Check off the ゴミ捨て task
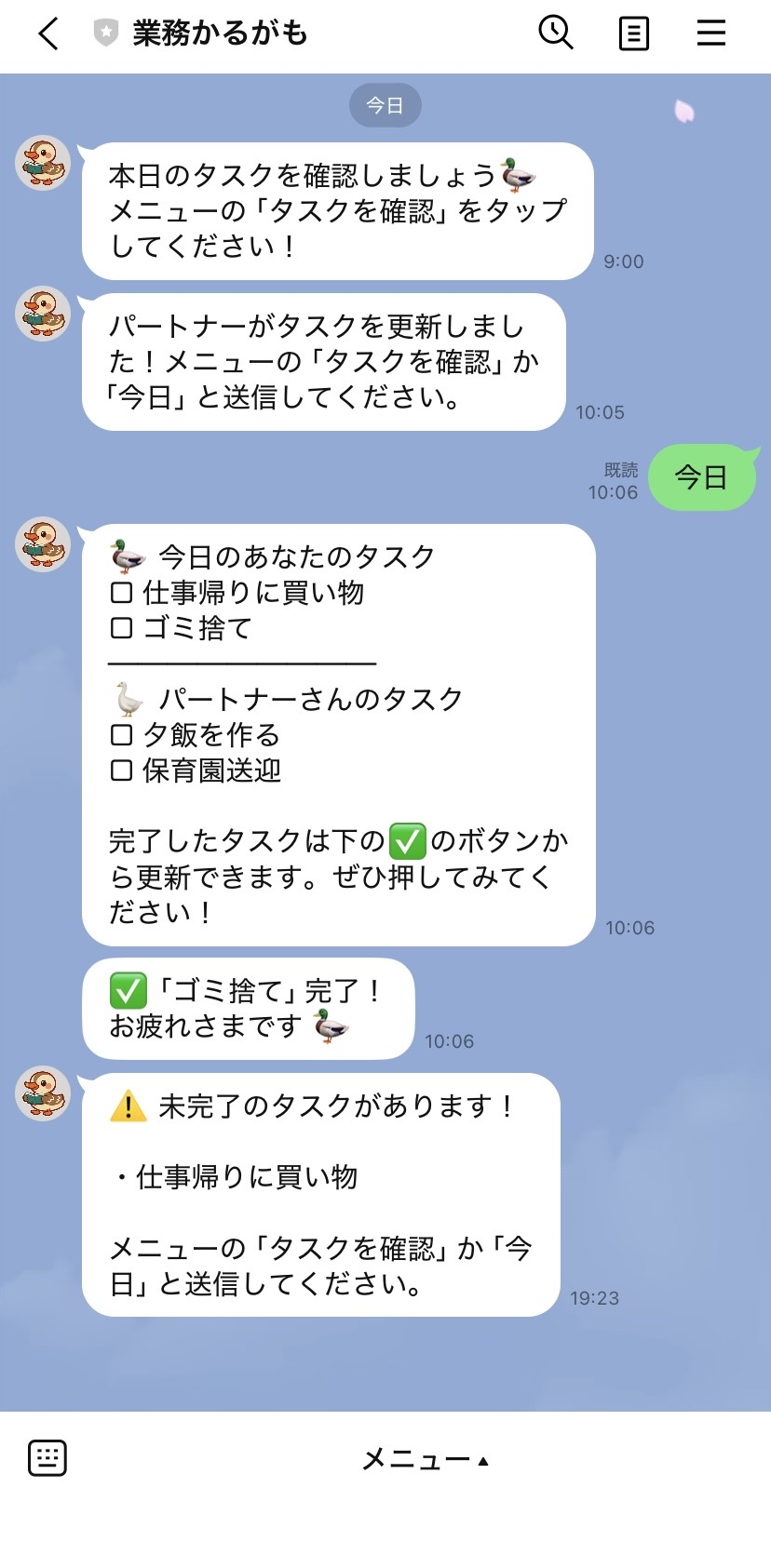The image size is (771, 1568). pyautogui.click(x=121, y=628)
